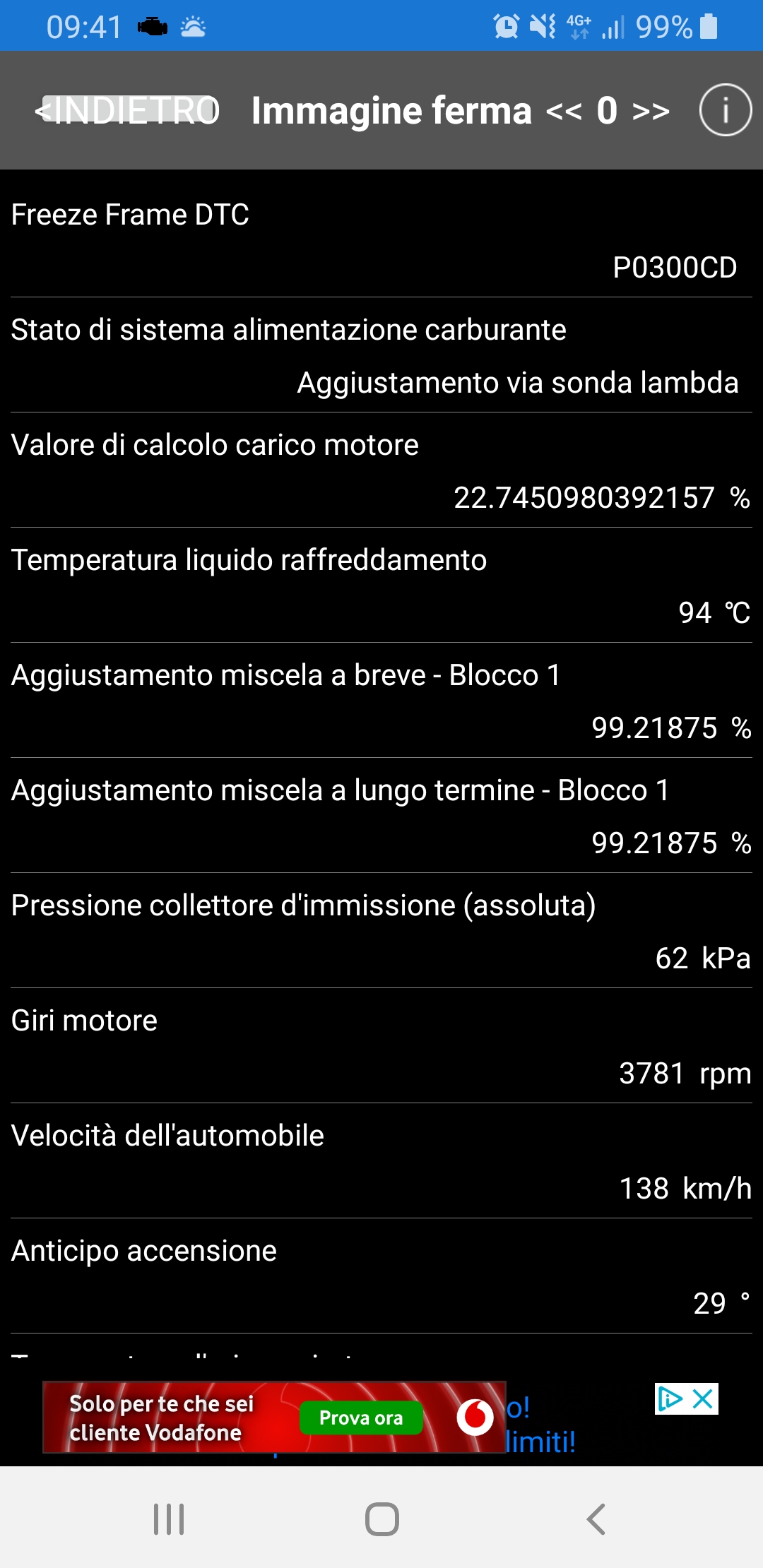Screen dimensions: 763x1568
Task: Show the next freeze frame with >>
Action: (x=651, y=111)
